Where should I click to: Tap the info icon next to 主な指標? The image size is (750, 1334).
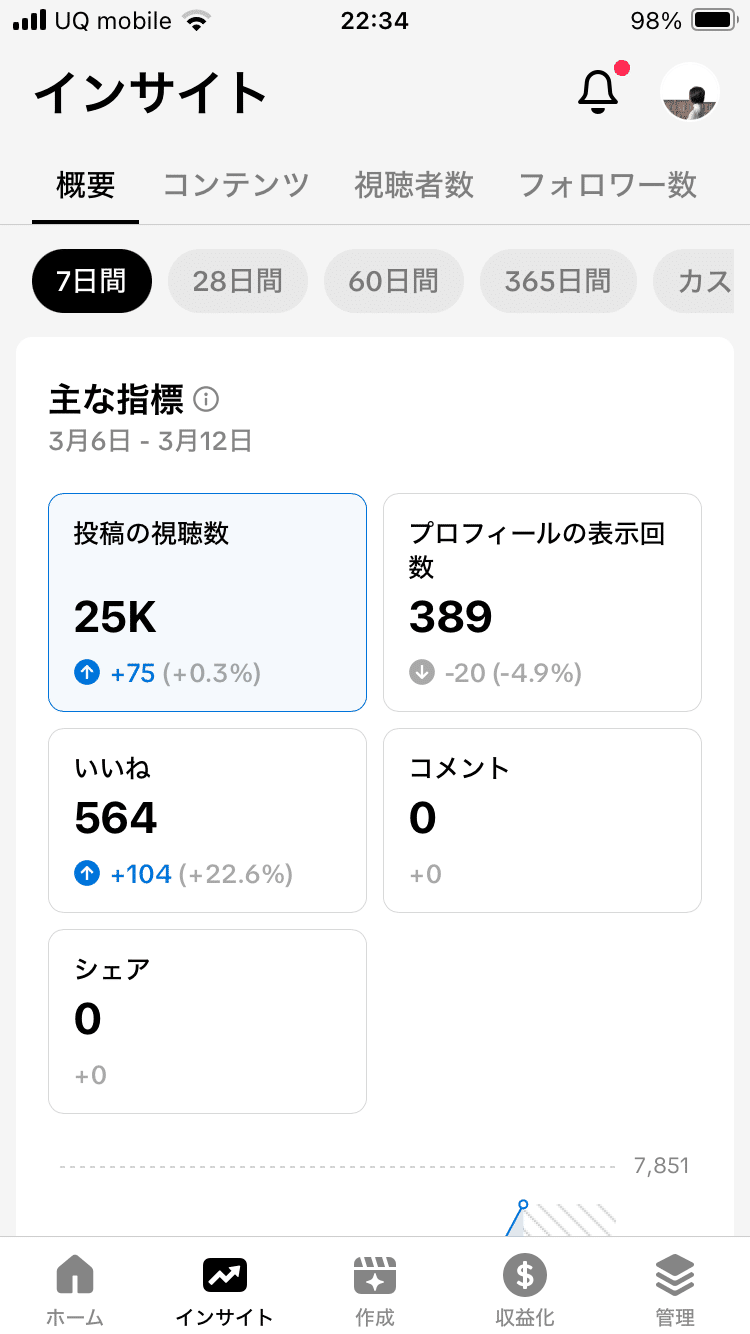[x=207, y=399]
